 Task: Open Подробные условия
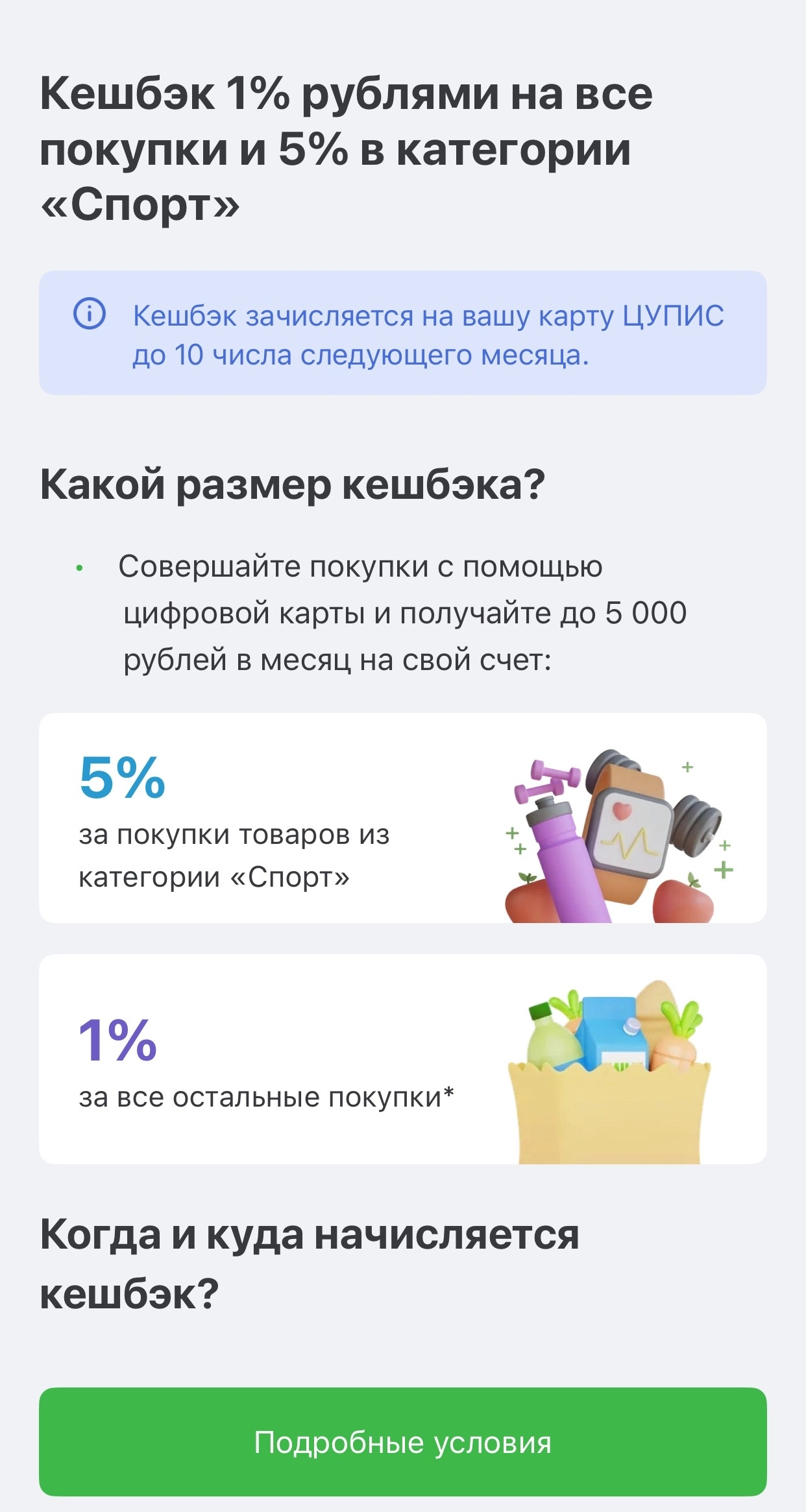(402, 1441)
